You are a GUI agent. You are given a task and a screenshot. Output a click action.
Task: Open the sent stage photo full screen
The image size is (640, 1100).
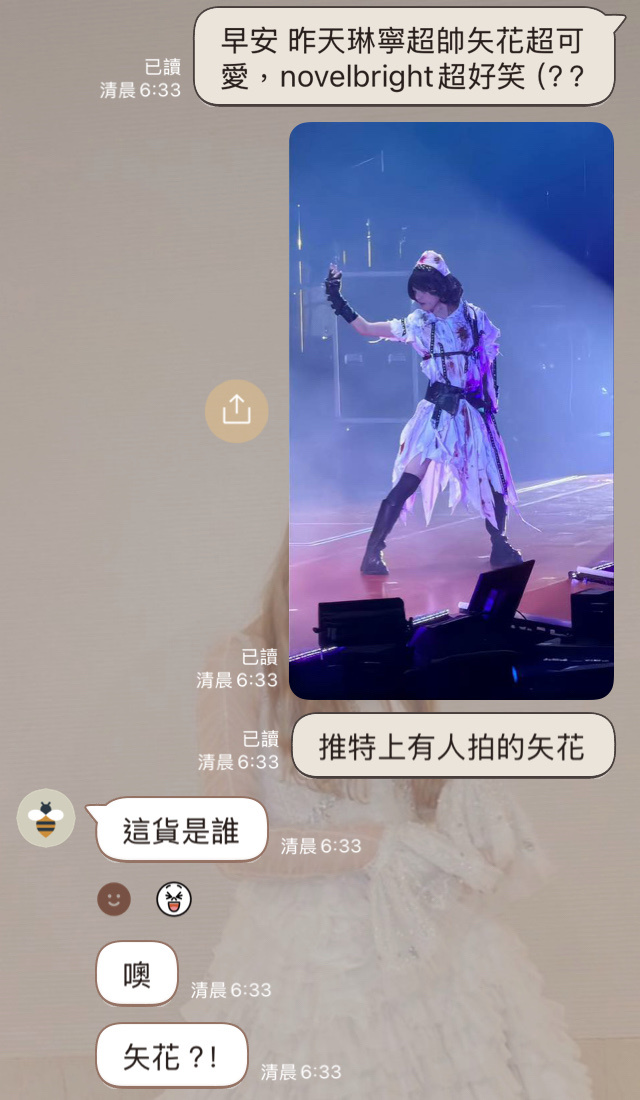(451, 410)
